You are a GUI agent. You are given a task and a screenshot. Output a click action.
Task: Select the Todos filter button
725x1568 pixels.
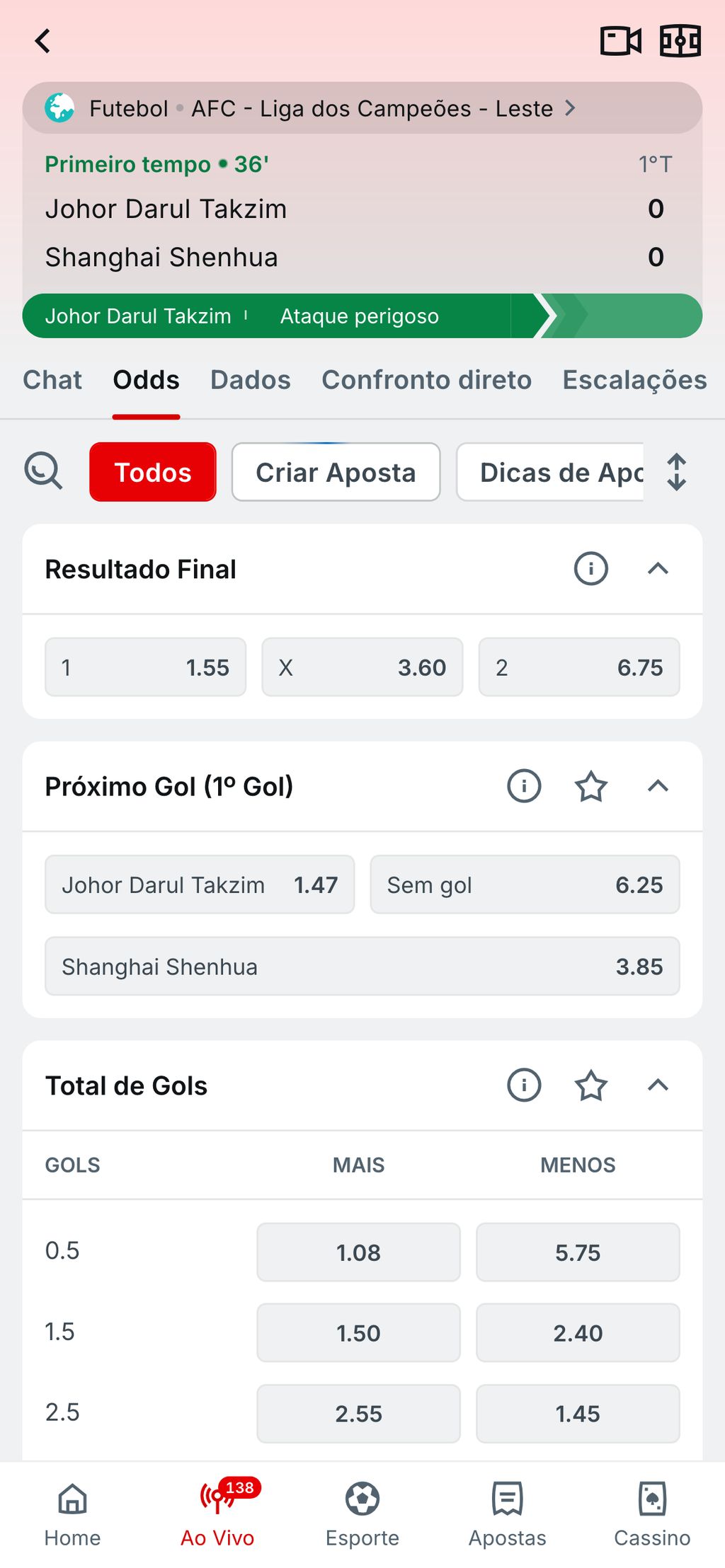(x=152, y=472)
